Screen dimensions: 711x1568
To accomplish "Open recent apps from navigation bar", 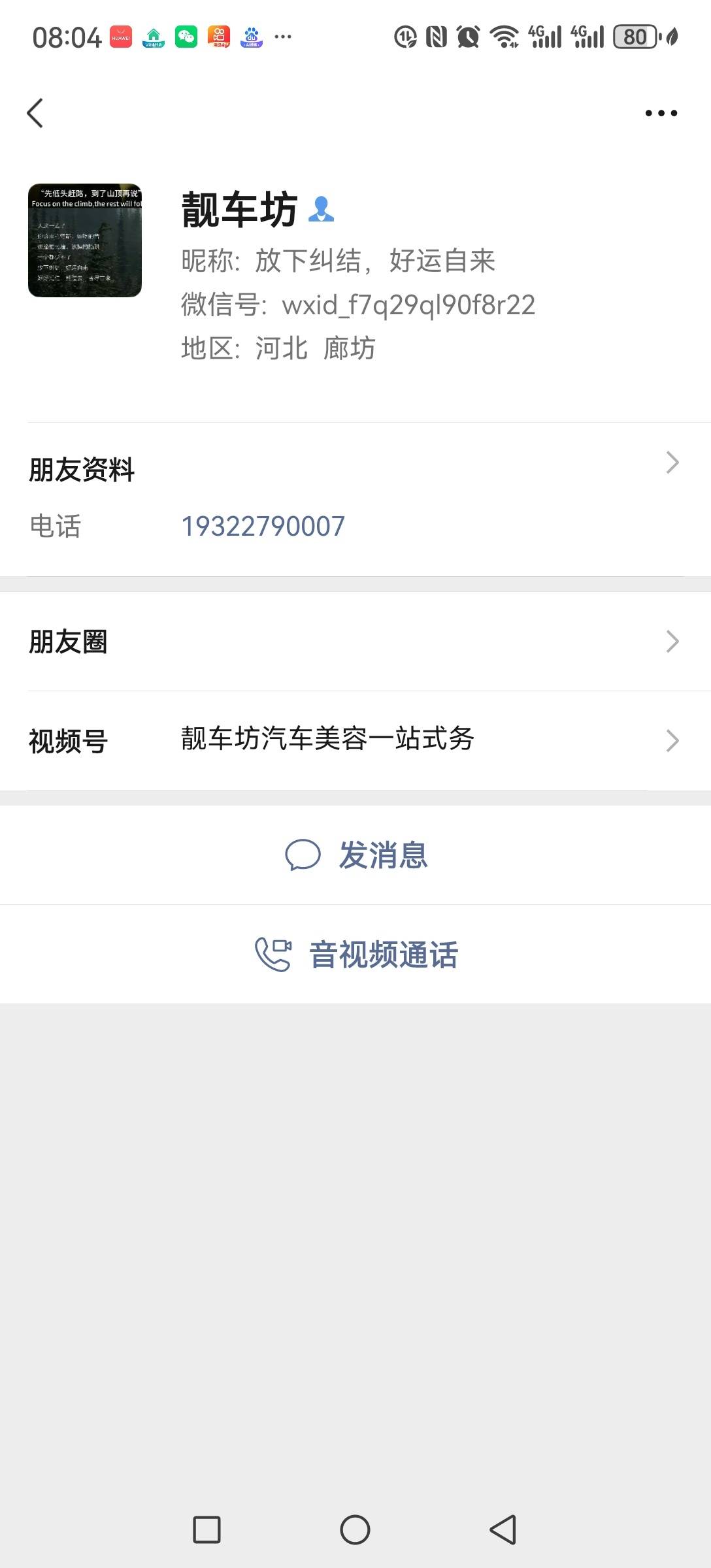I will tap(207, 1529).
